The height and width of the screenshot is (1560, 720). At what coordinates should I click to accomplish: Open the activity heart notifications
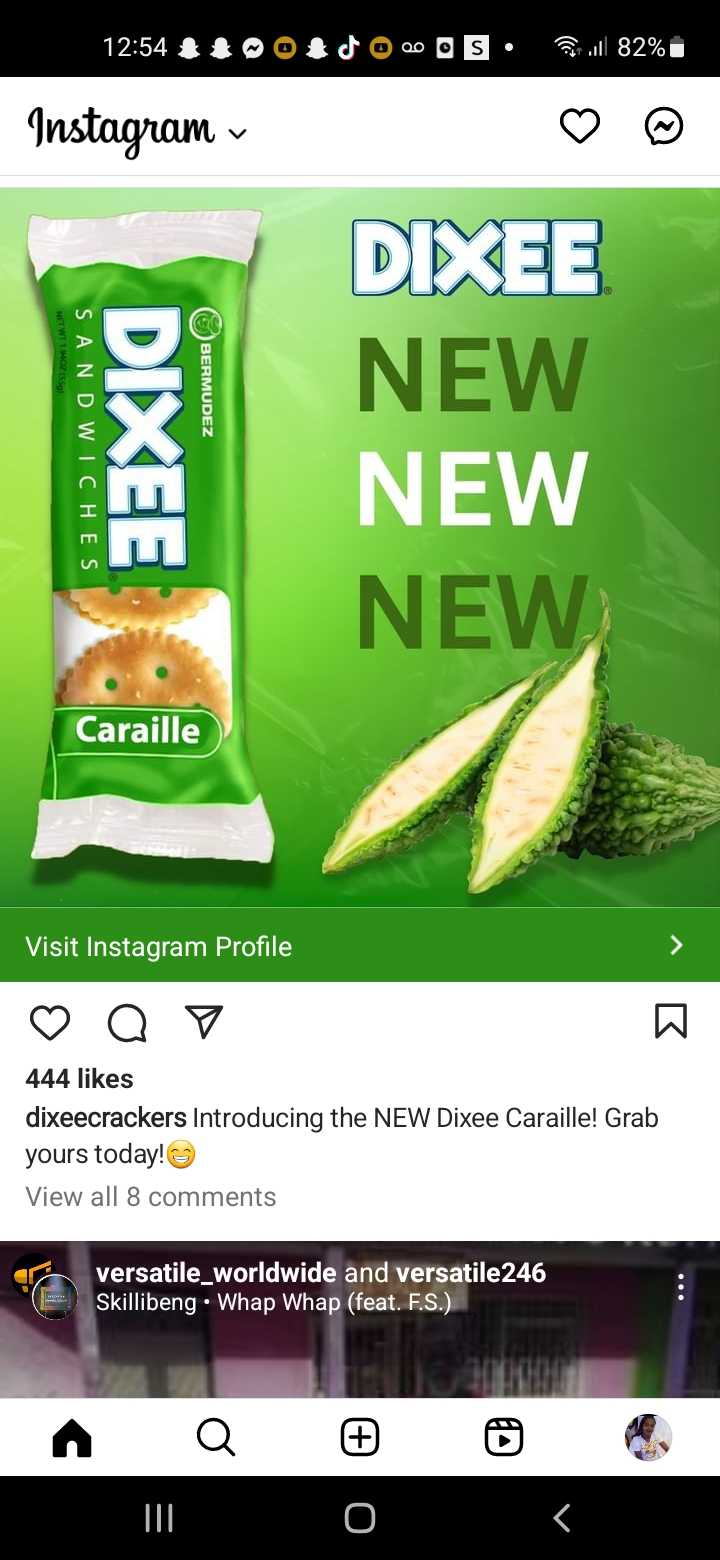[579, 127]
